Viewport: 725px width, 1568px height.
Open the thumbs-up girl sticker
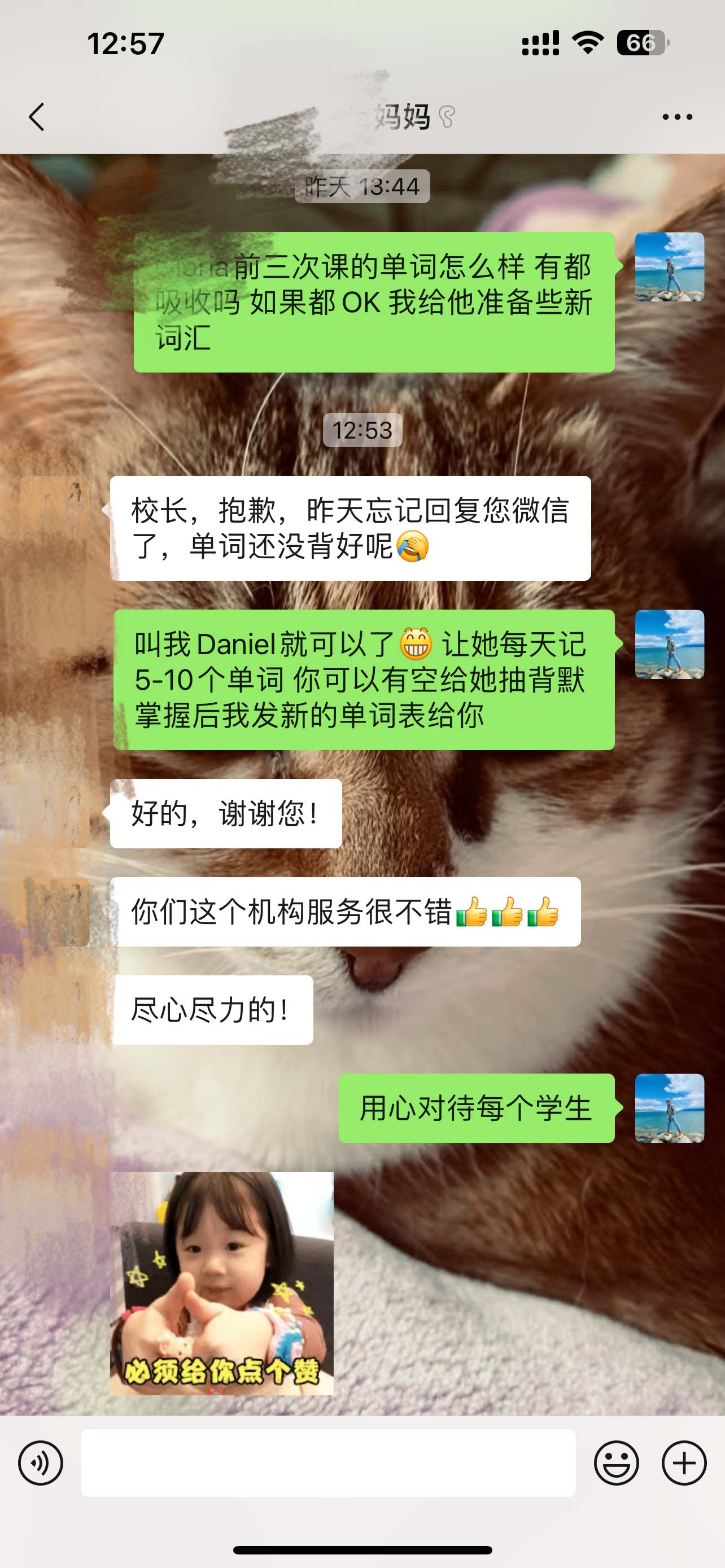(221, 1283)
